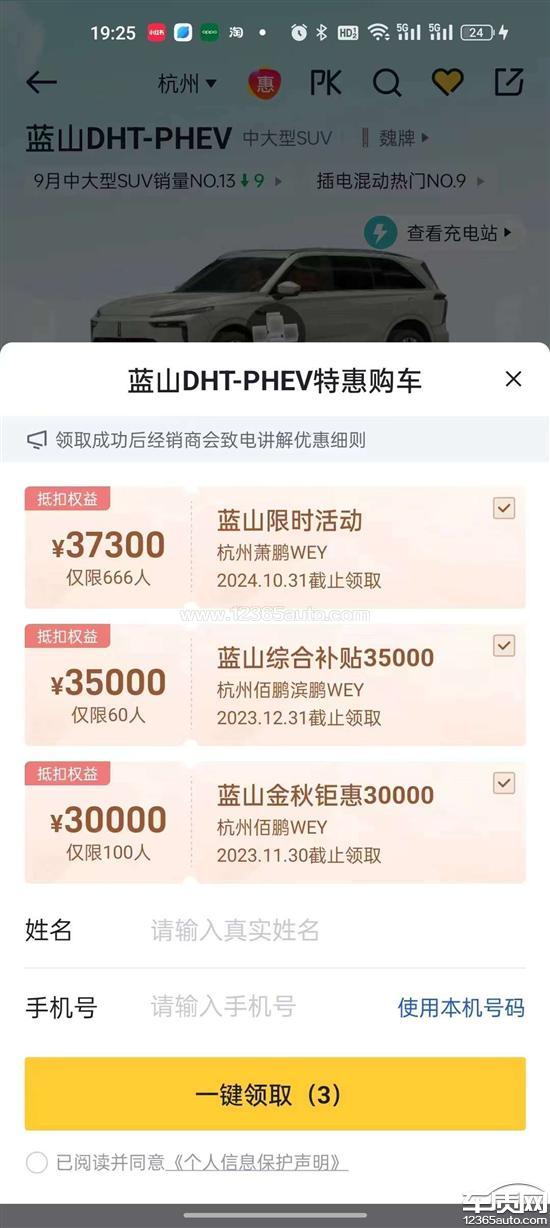The height and width of the screenshot is (1228, 550).
Task: Deselect the 蓝山金秋钜惠30000 coupon
Action: 504,783
